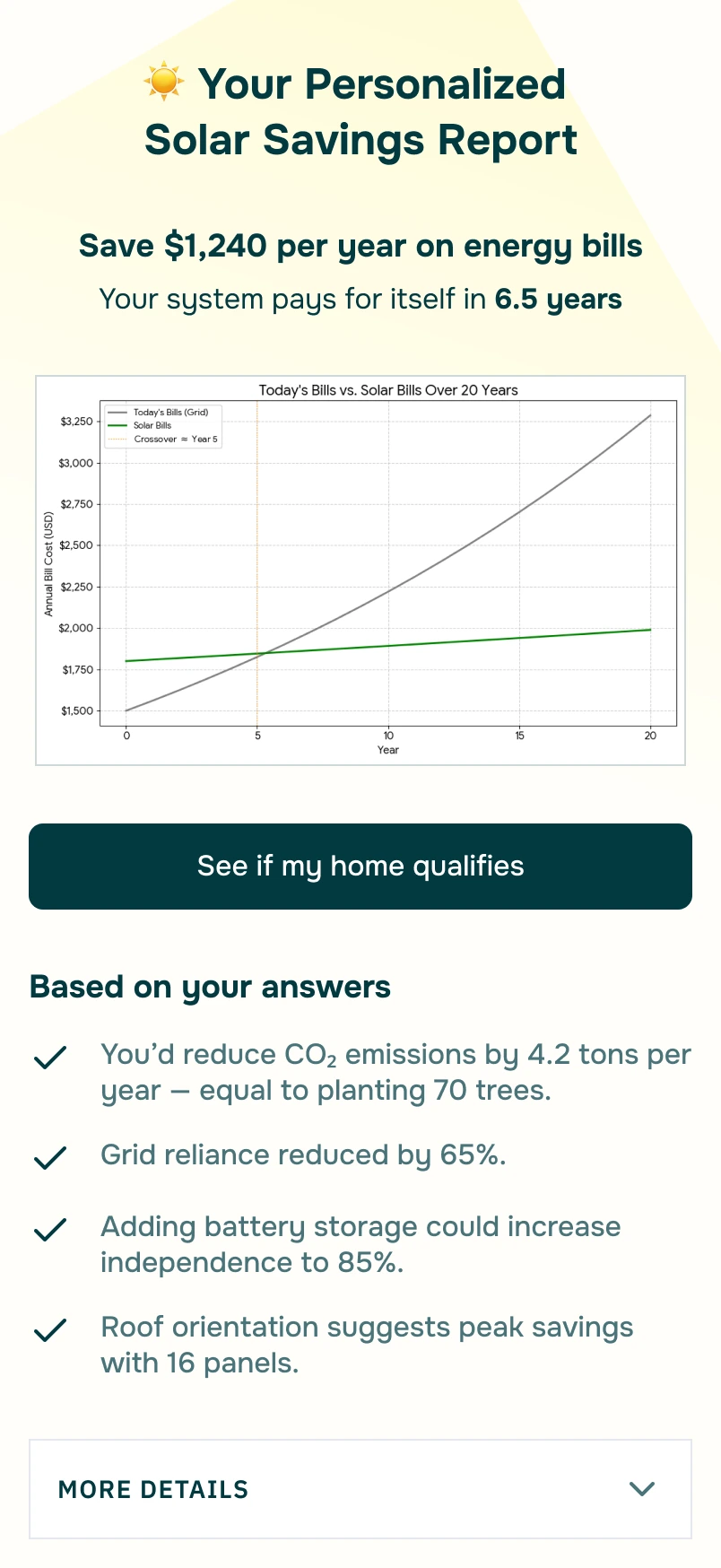Toggle the Solar Bills legend entry
Viewport: 721px width, 1568px height.
pyautogui.click(x=154, y=425)
